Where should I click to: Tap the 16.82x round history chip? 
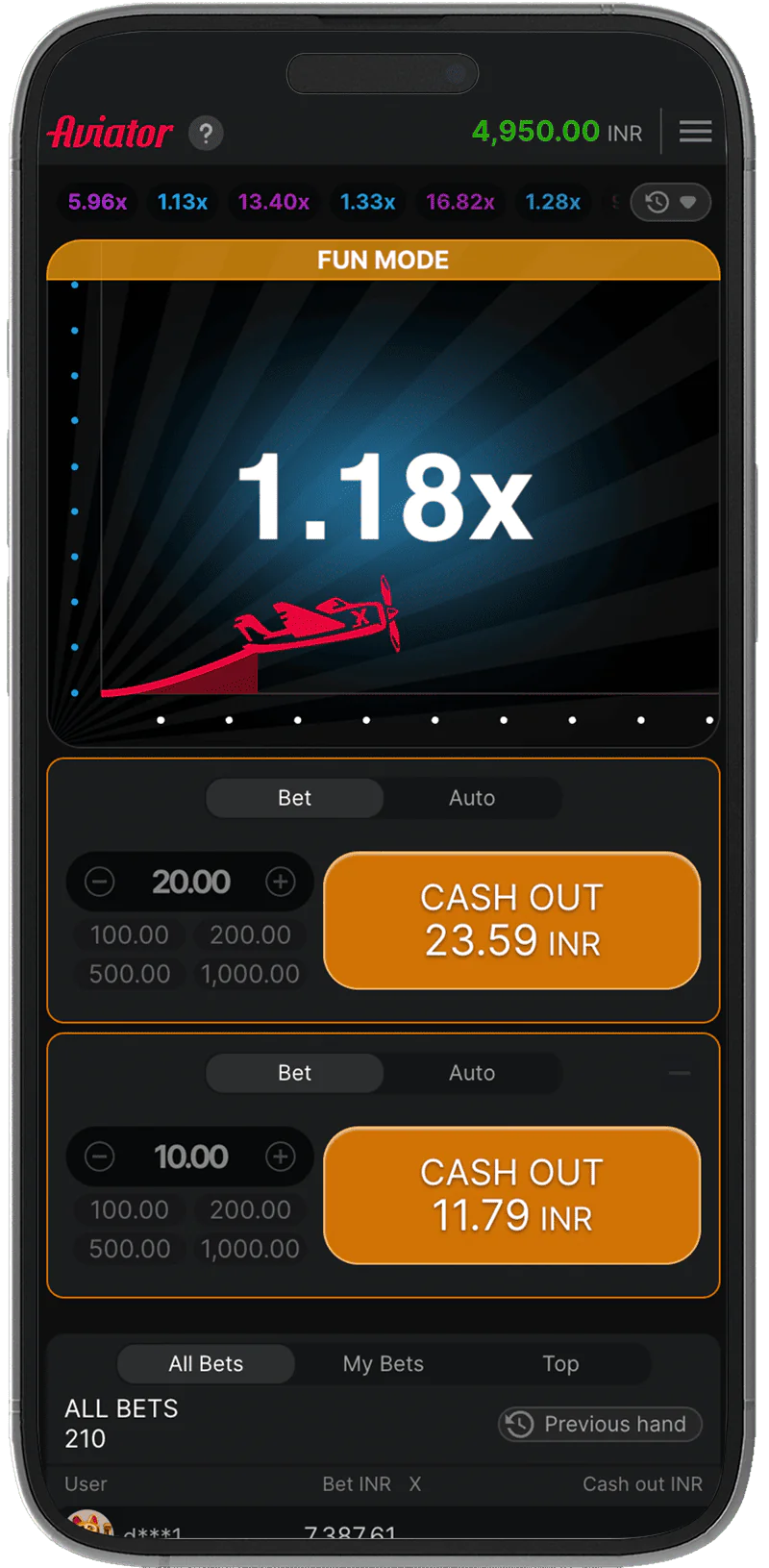pos(459,202)
